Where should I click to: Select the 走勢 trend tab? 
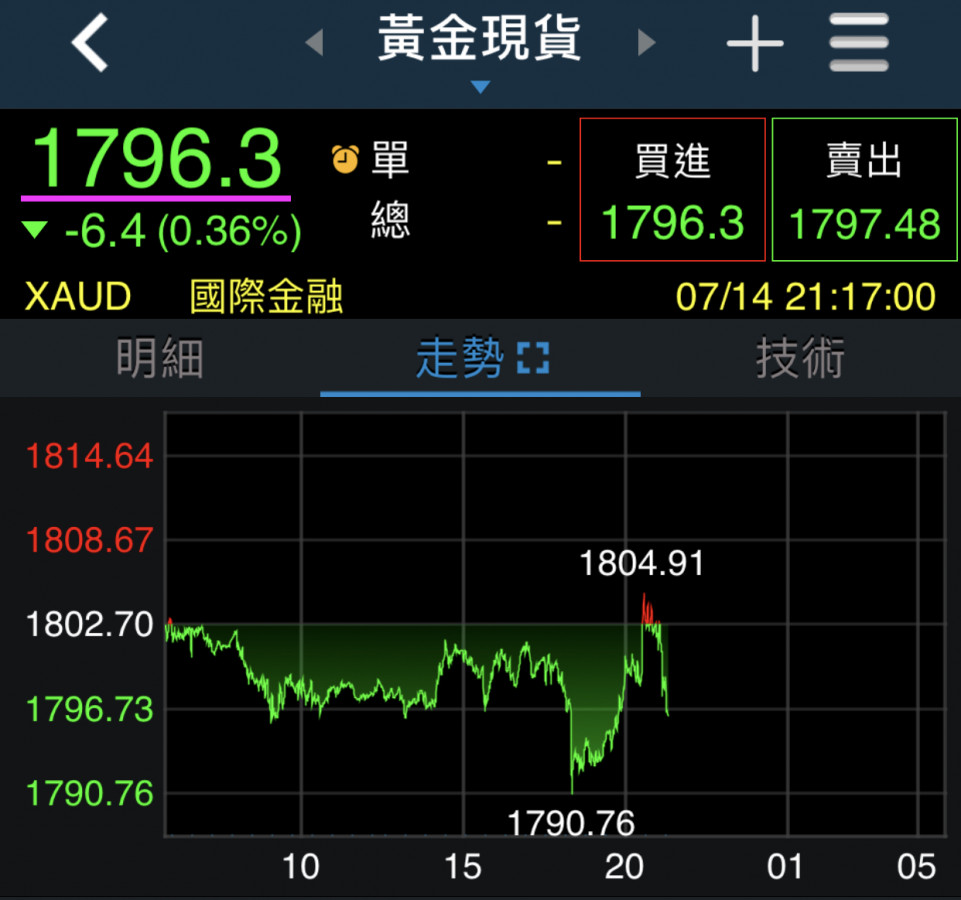(460, 358)
